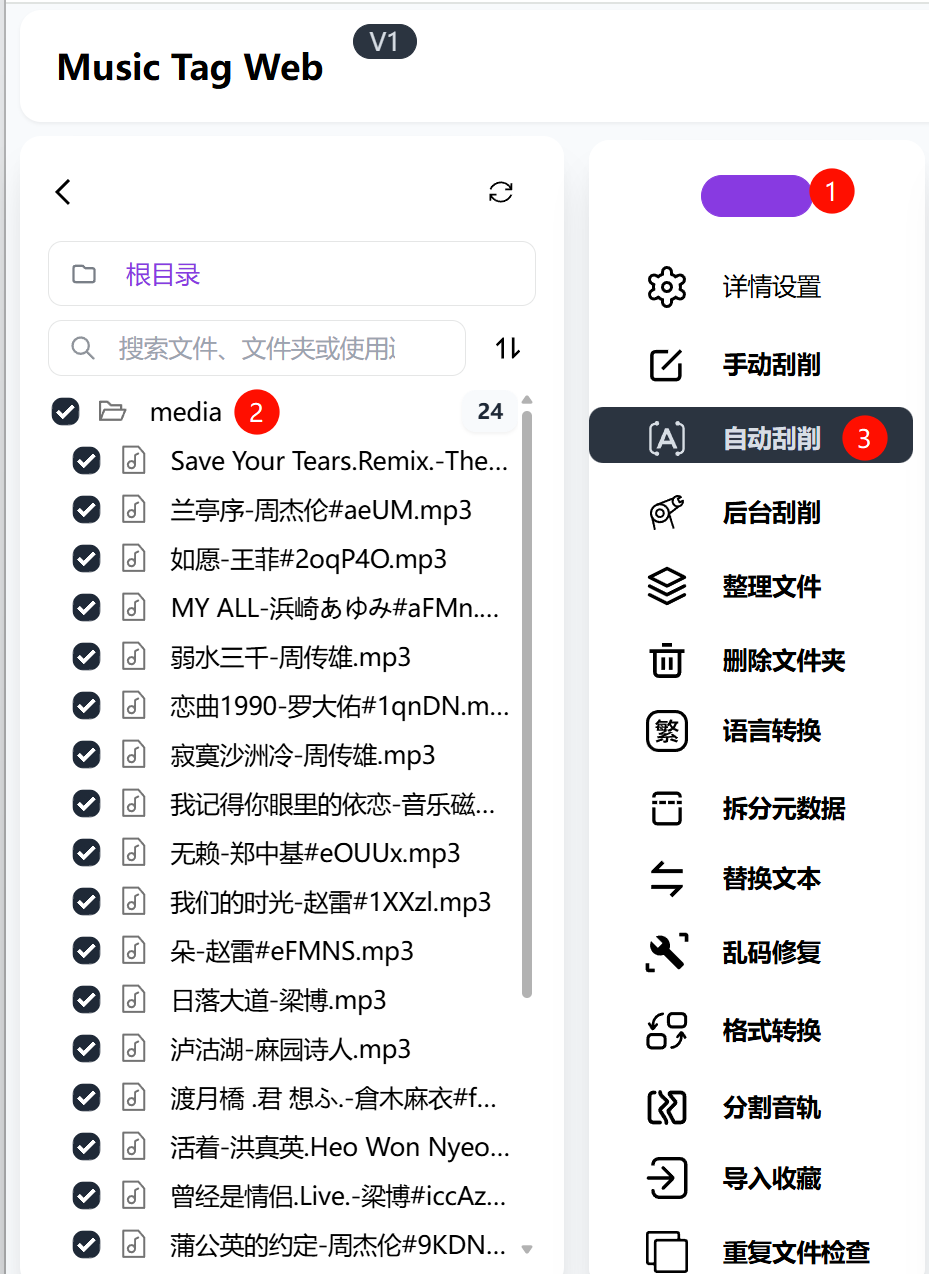Run 乱码修复 garbled text repair
Image resolution: width=929 pixels, height=1274 pixels.
click(x=771, y=952)
